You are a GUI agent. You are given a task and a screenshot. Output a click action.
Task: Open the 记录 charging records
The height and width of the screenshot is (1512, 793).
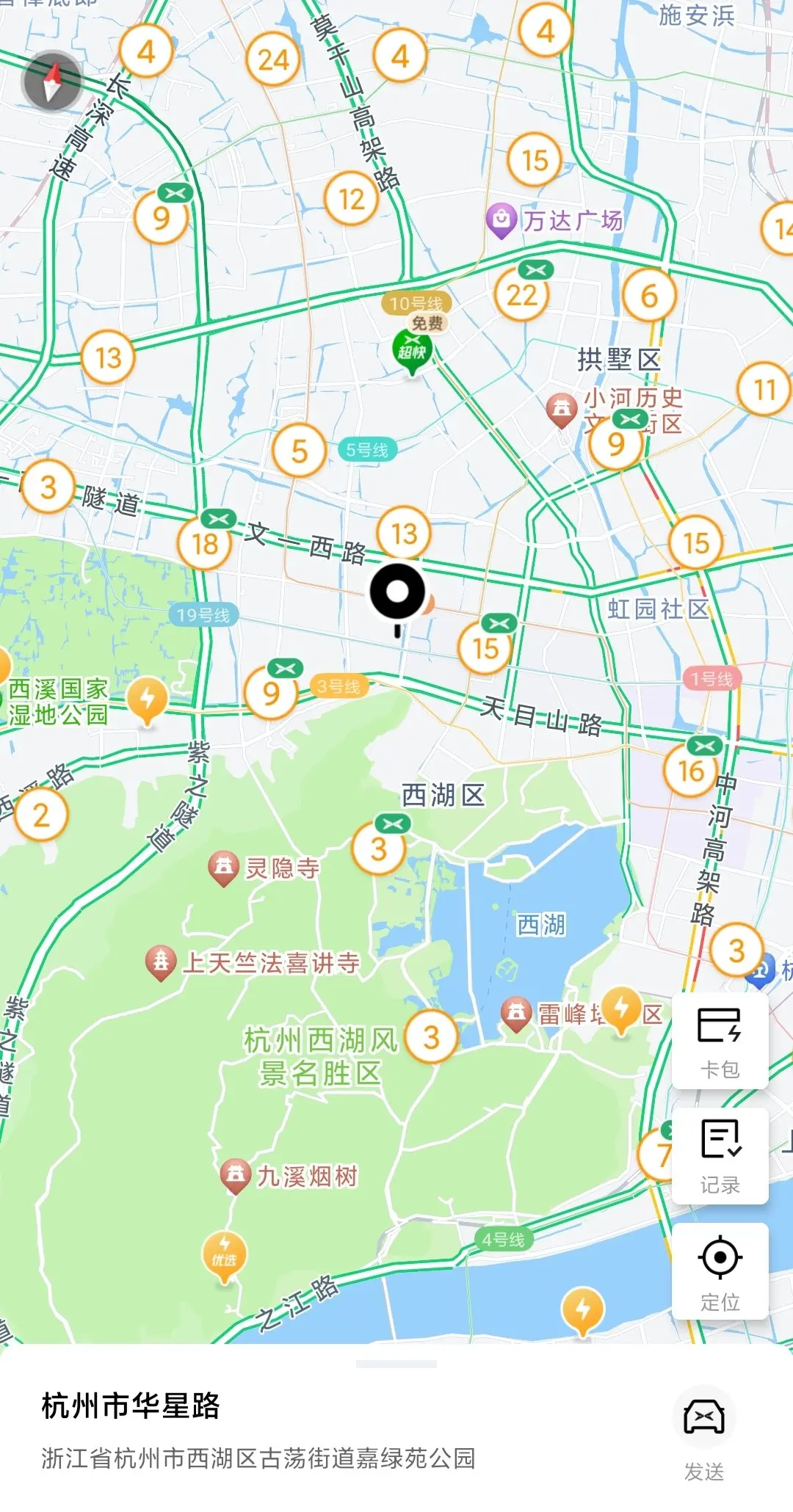pyautogui.click(x=720, y=1155)
